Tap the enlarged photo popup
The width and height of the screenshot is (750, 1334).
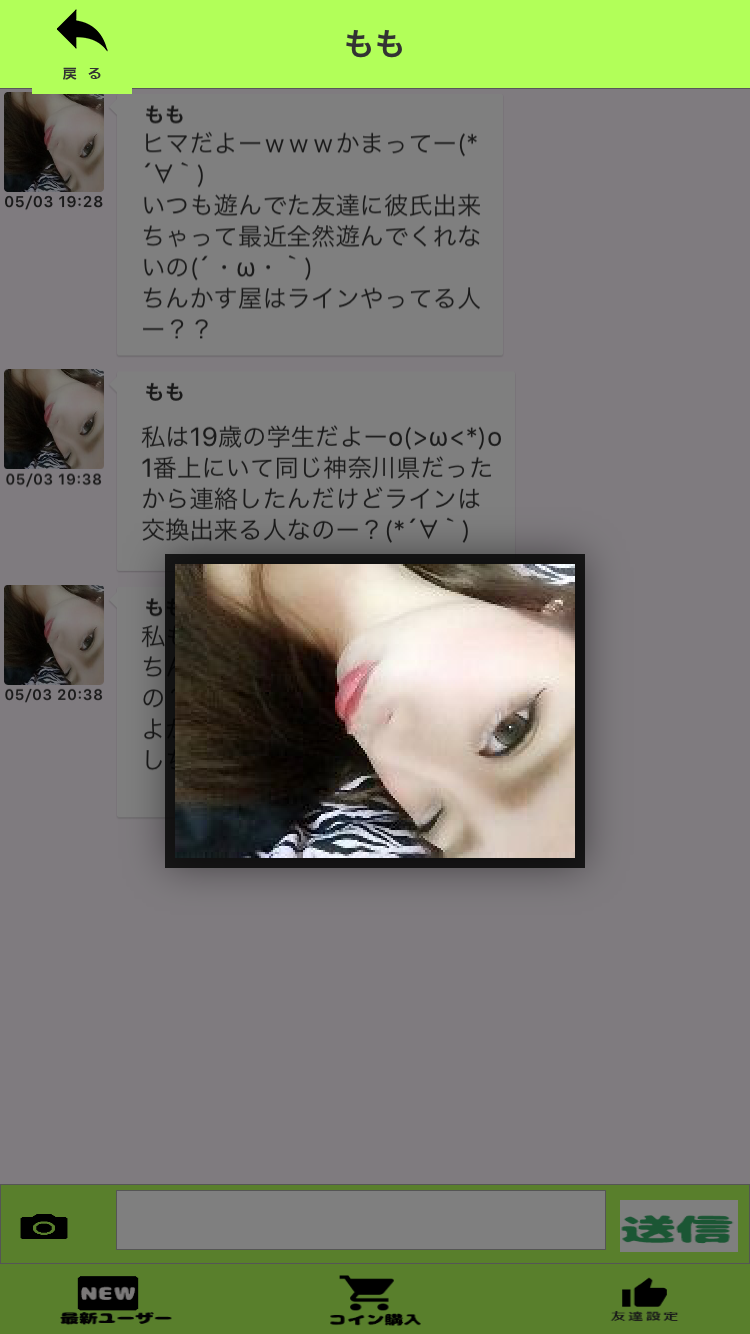pyautogui.click(x=375, y=711)
